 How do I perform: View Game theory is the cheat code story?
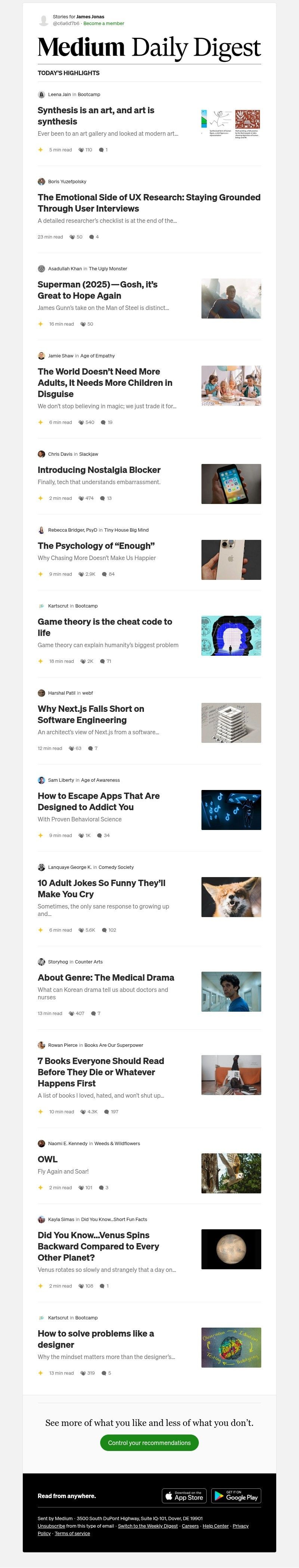(105, 627)
